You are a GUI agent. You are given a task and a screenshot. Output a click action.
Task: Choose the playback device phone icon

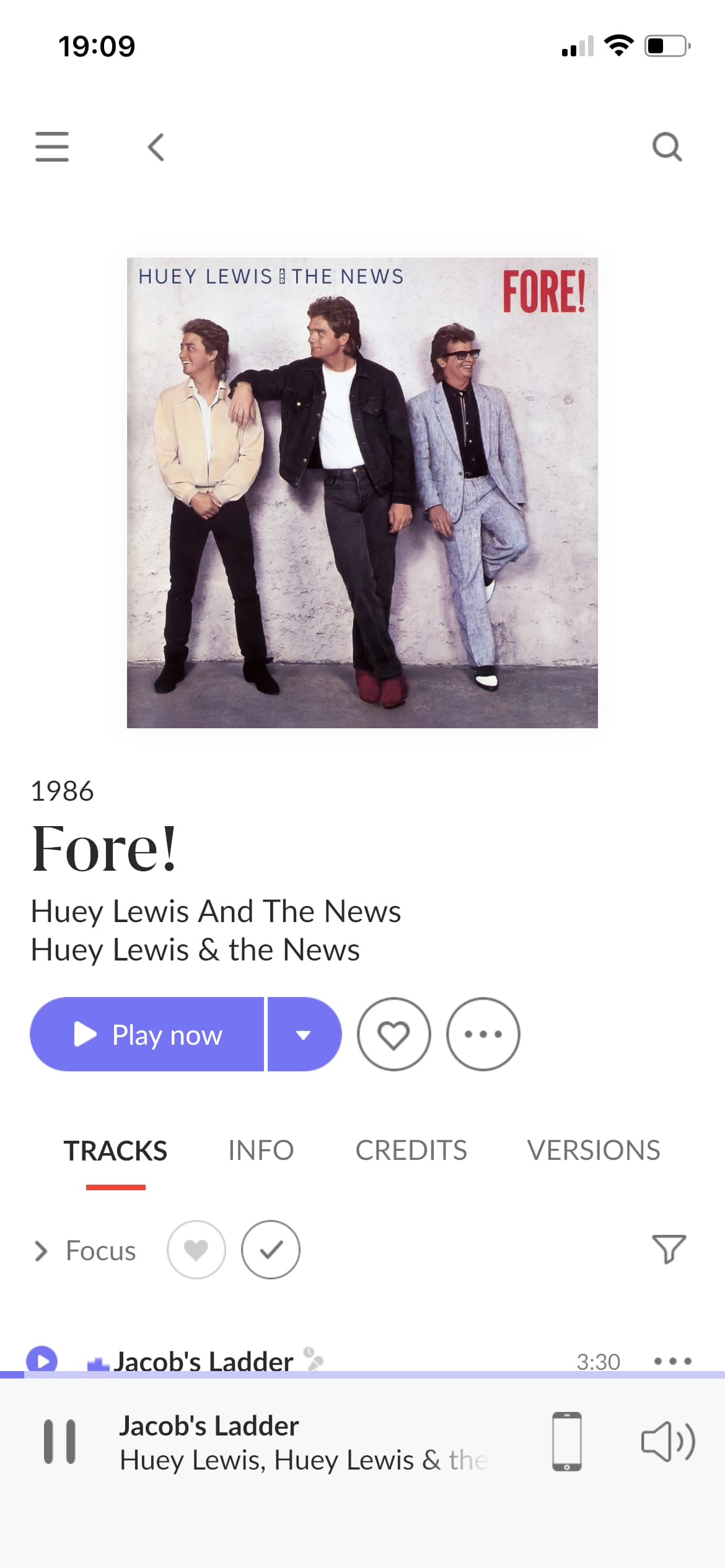point(567,1442)
